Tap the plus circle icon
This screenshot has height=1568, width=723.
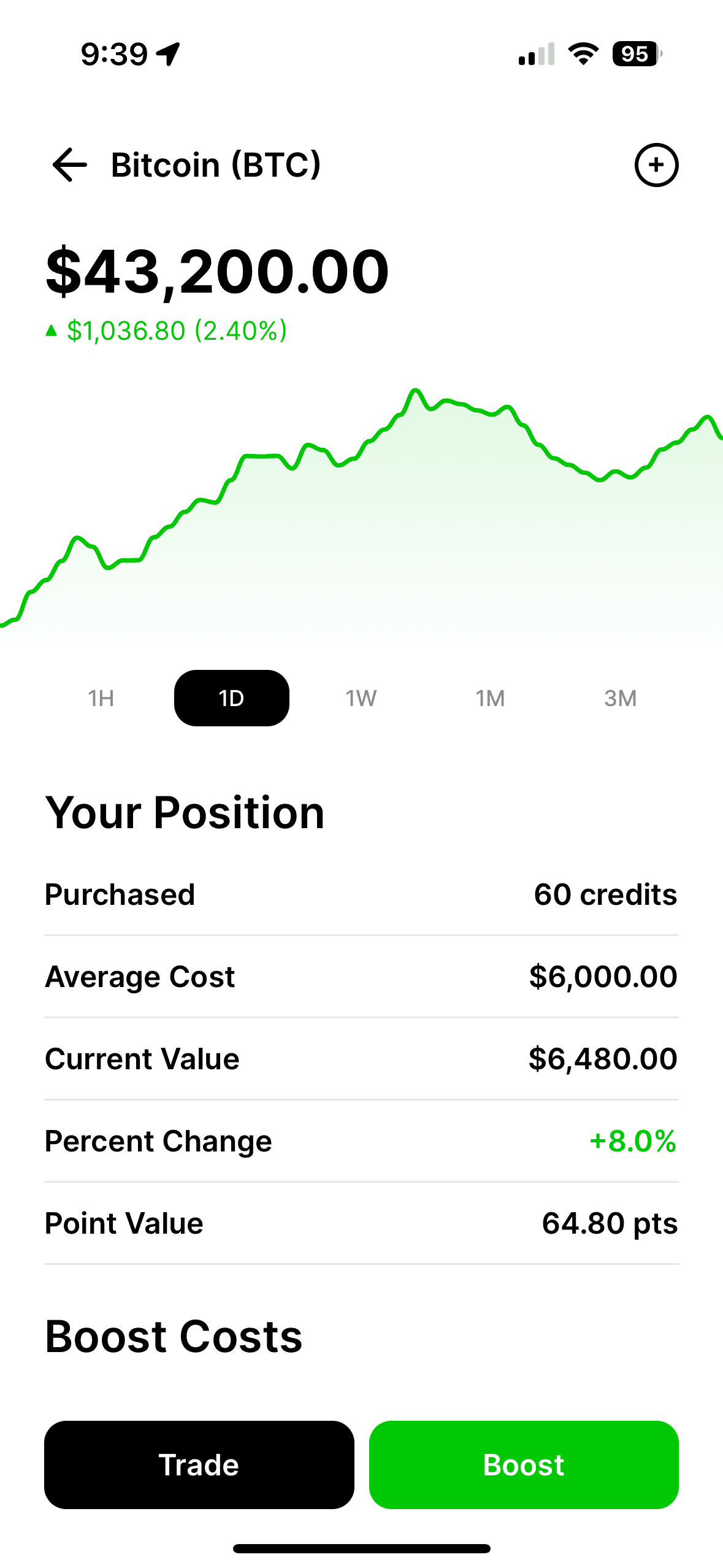656,165
